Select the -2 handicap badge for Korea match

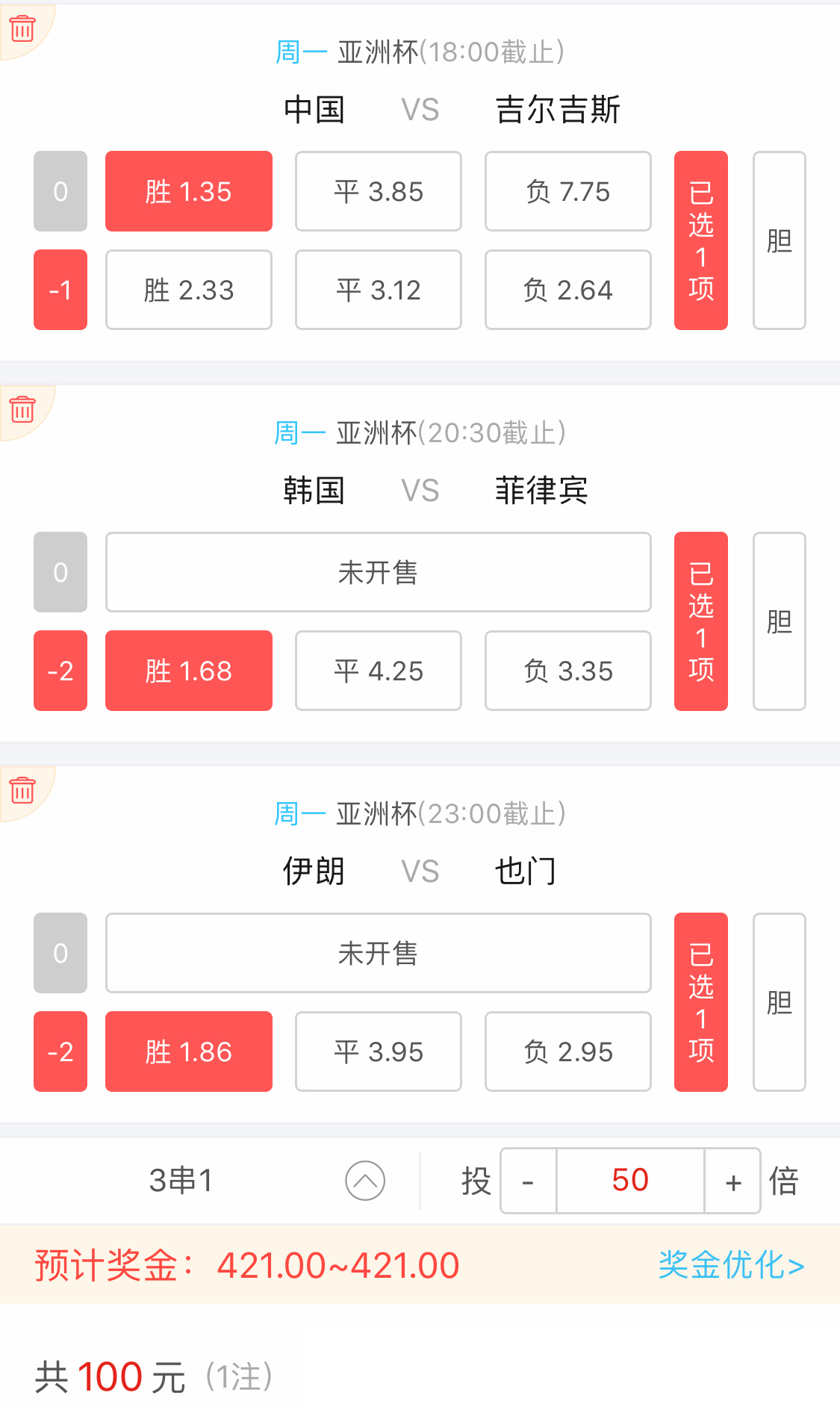[x=60, y=671]
